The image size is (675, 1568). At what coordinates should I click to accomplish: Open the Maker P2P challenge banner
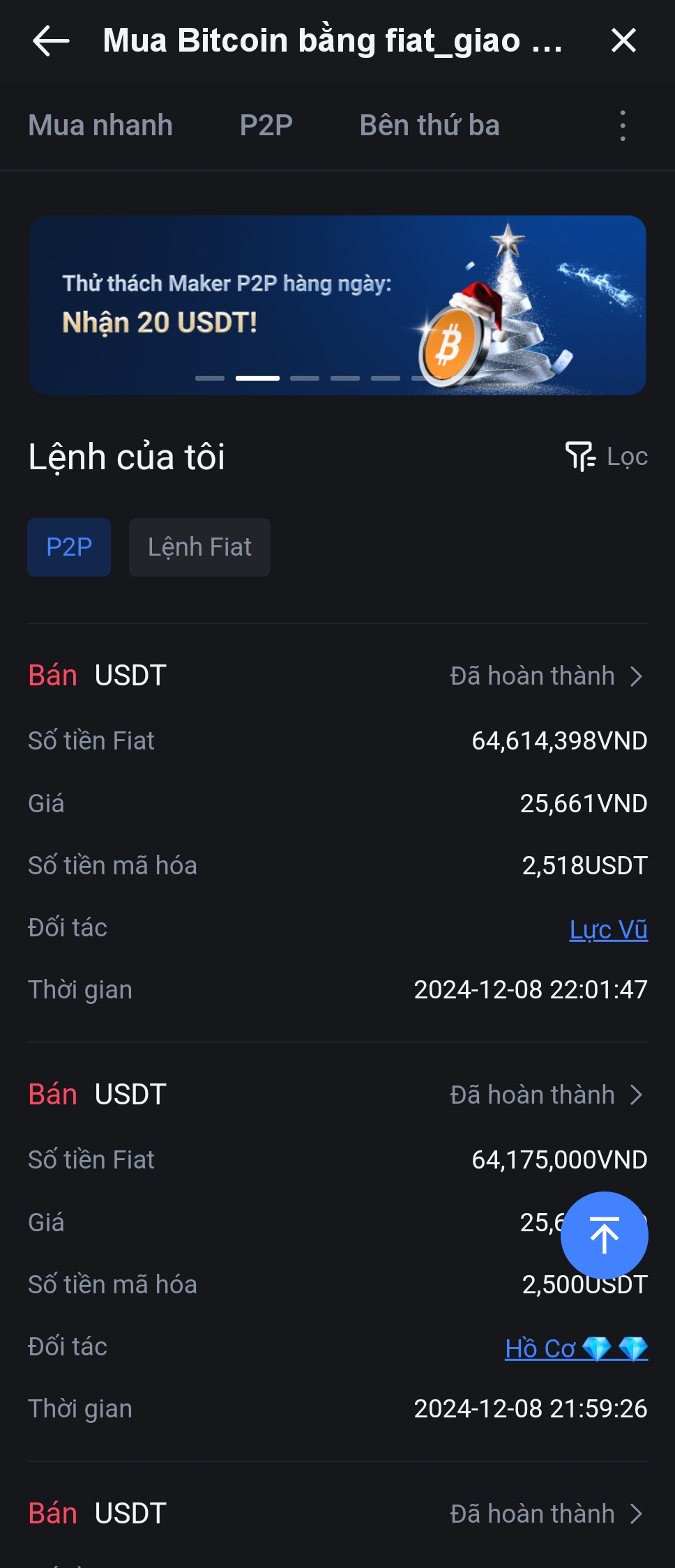click(x=337, y=305)
